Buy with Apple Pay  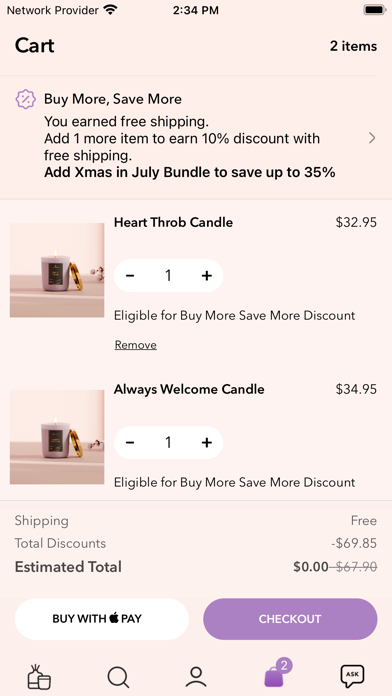pos(102,619)
